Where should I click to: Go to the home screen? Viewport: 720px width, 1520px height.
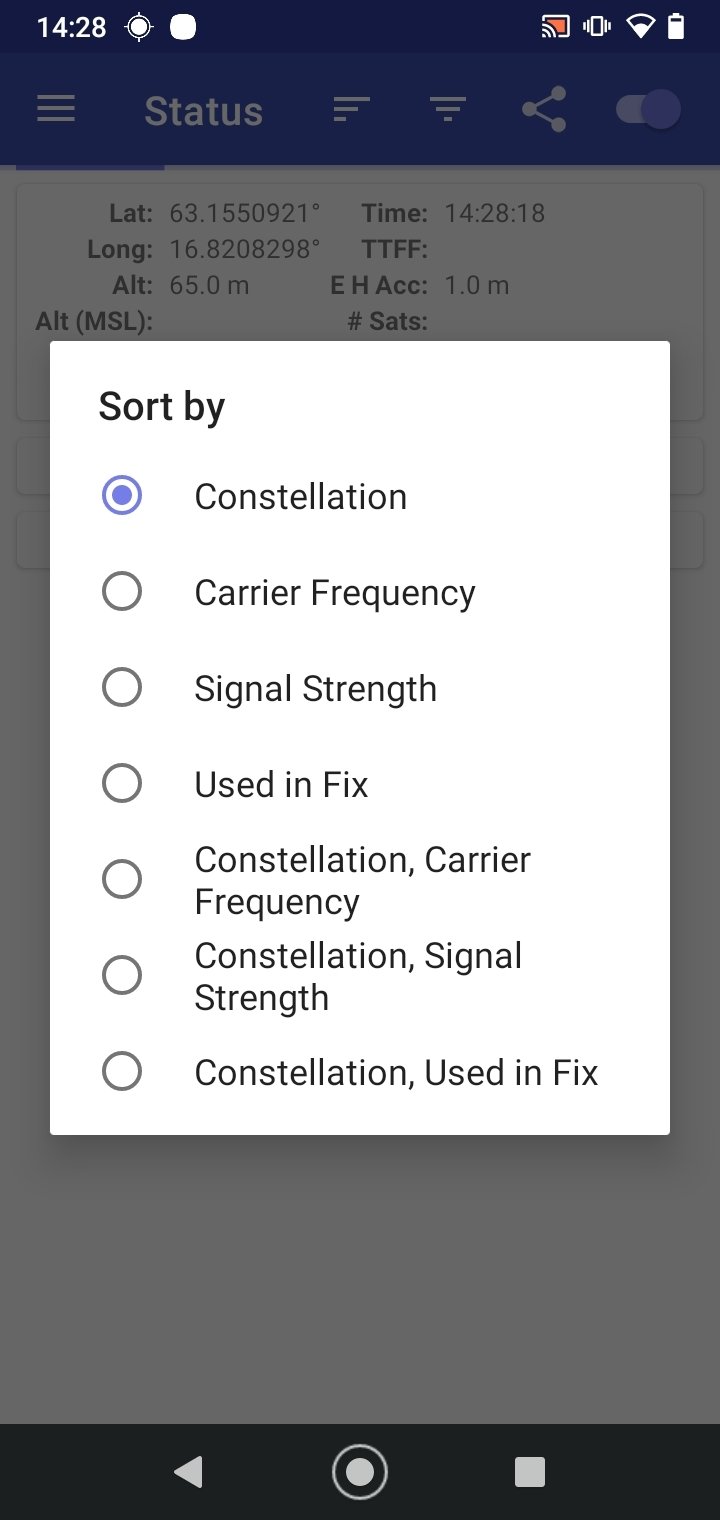click(x=360, y=1471)
